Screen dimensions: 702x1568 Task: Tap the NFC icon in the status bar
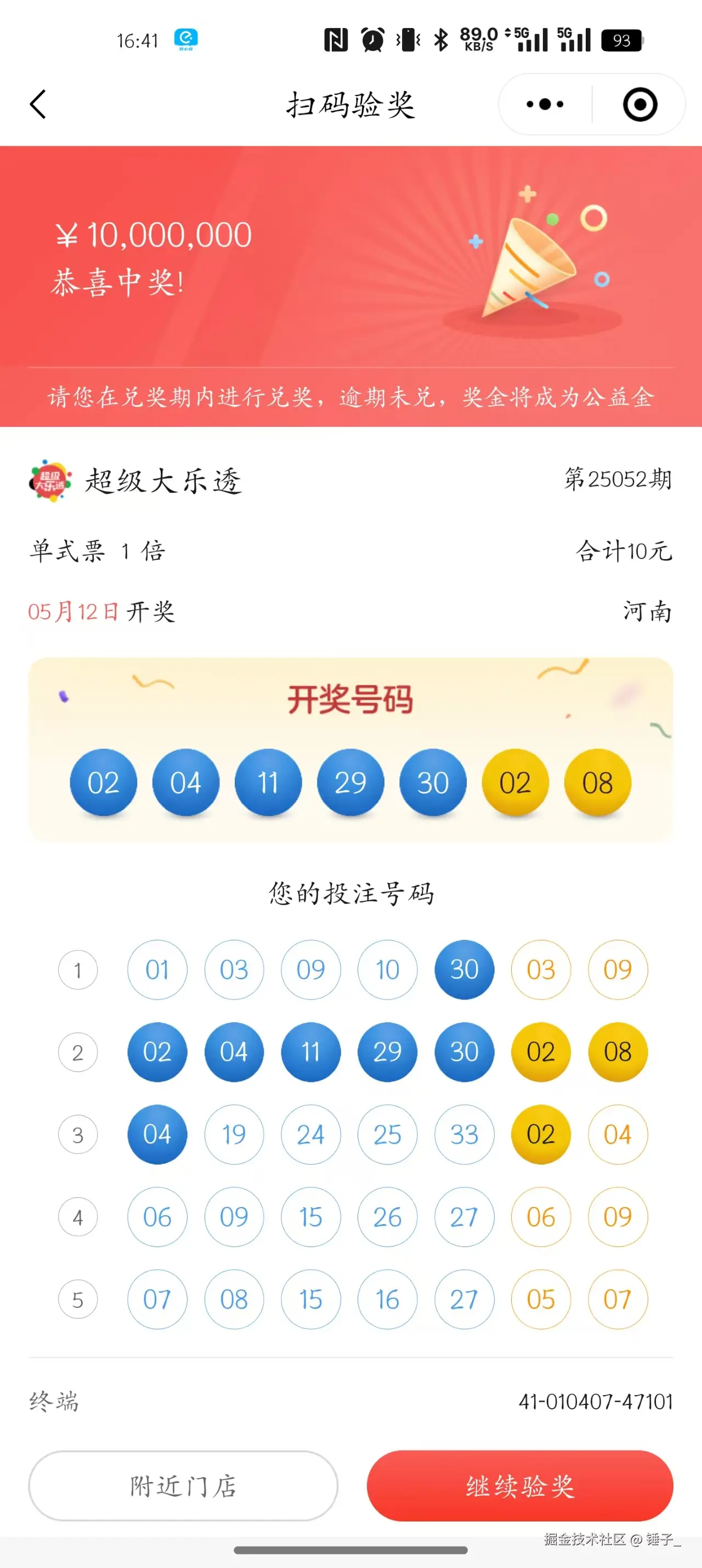(335, 39)
